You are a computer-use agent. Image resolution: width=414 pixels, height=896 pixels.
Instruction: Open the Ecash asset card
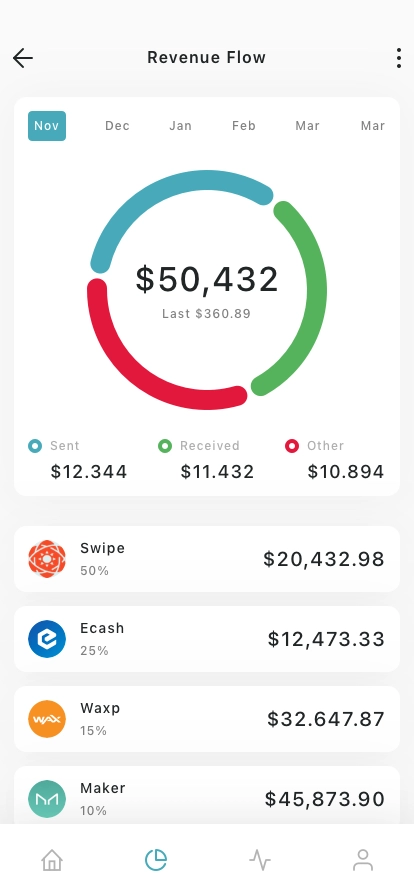(x=207, y=639)
